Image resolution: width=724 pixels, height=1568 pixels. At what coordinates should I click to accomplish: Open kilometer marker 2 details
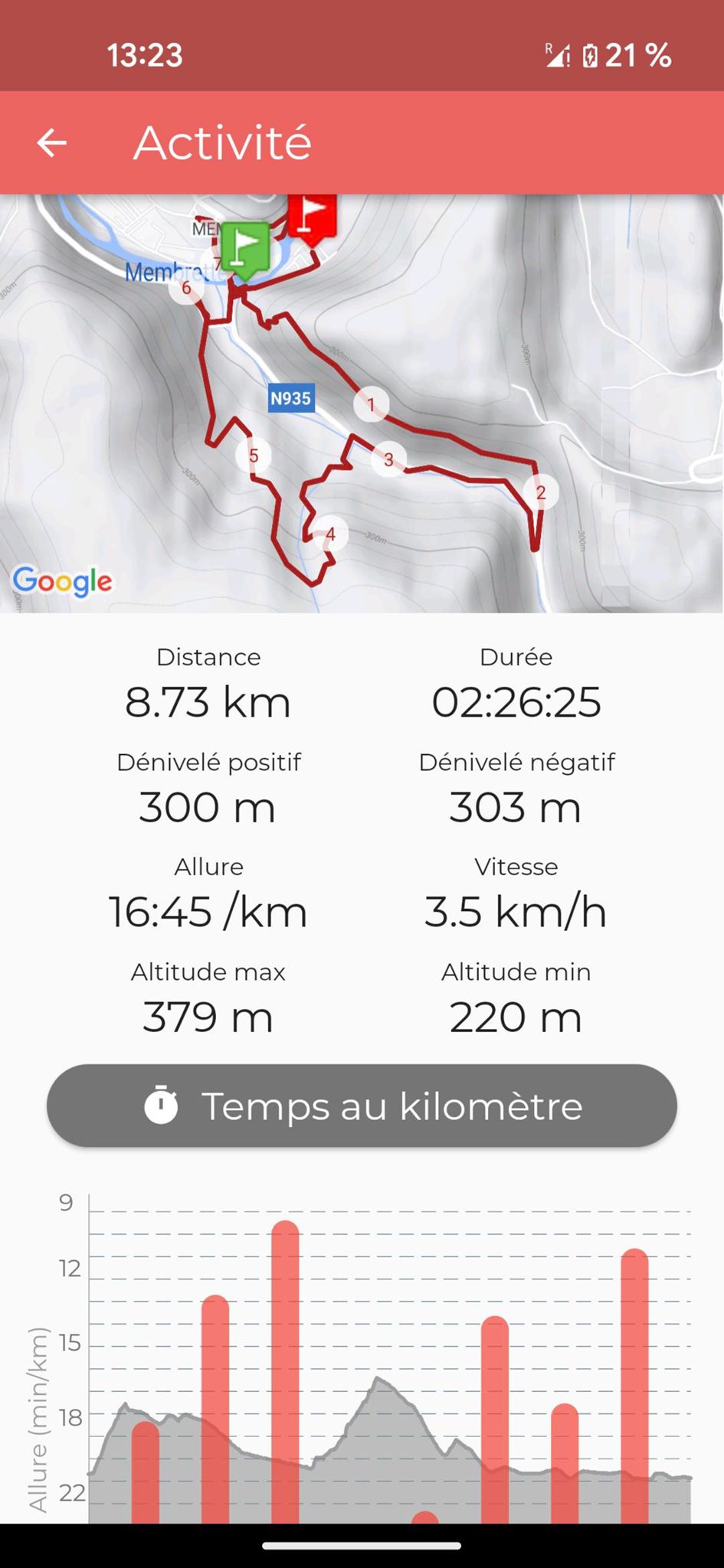[542, 493]
